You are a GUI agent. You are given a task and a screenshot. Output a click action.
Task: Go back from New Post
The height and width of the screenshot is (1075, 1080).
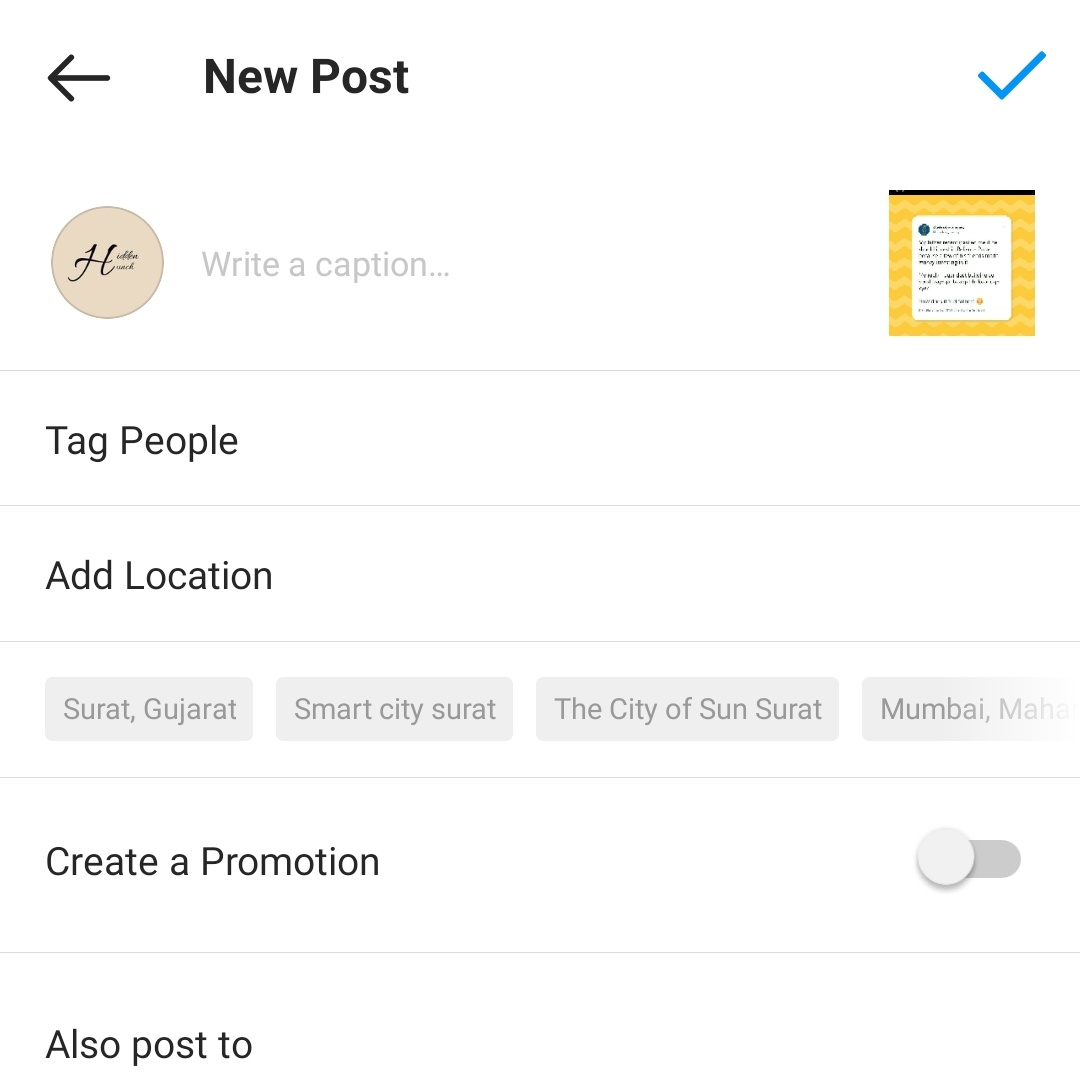(x=78, y=77)
